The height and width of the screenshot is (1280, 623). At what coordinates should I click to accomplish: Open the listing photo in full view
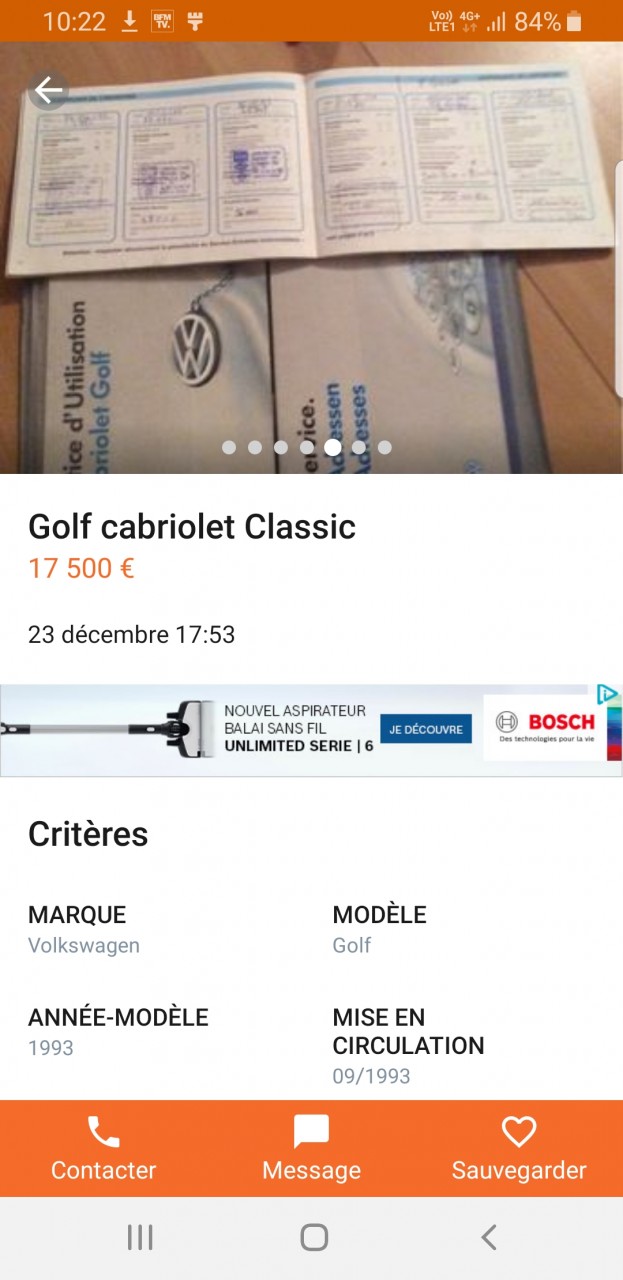point(311,260)
